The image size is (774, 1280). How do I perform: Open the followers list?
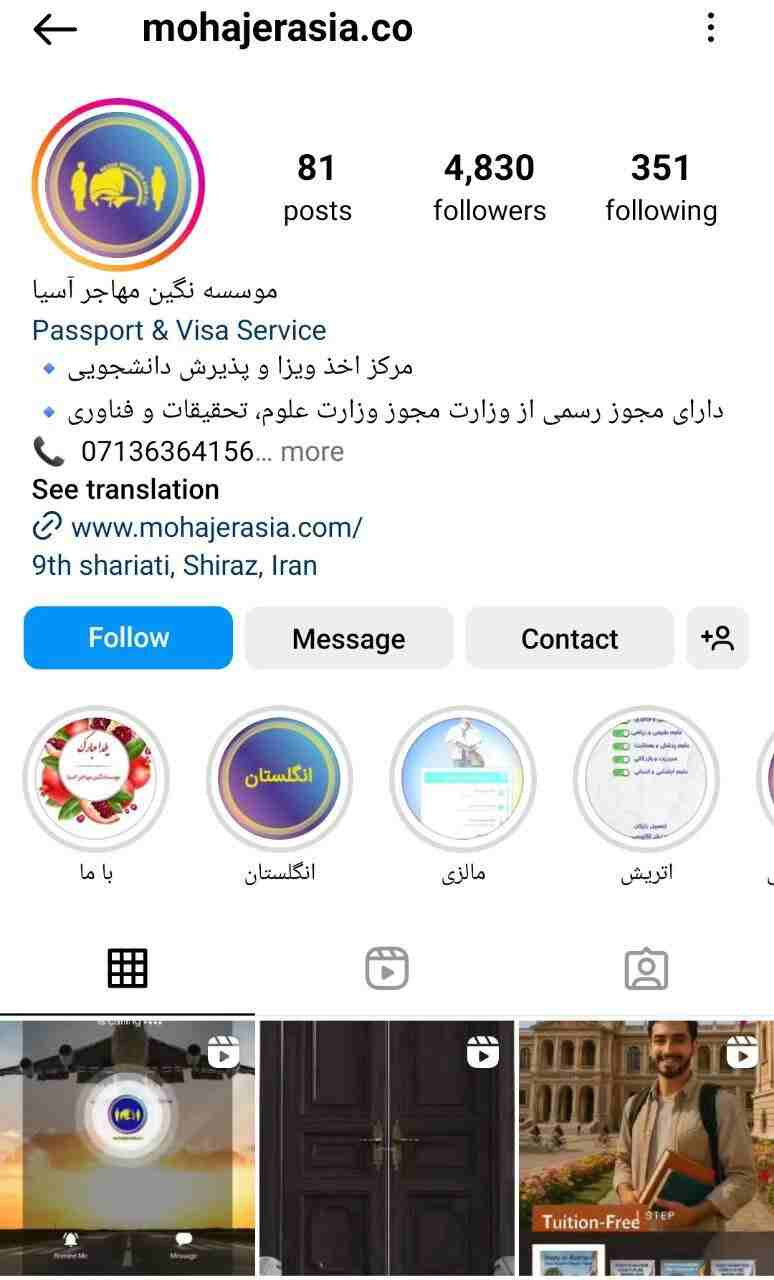tap(489, 187)
